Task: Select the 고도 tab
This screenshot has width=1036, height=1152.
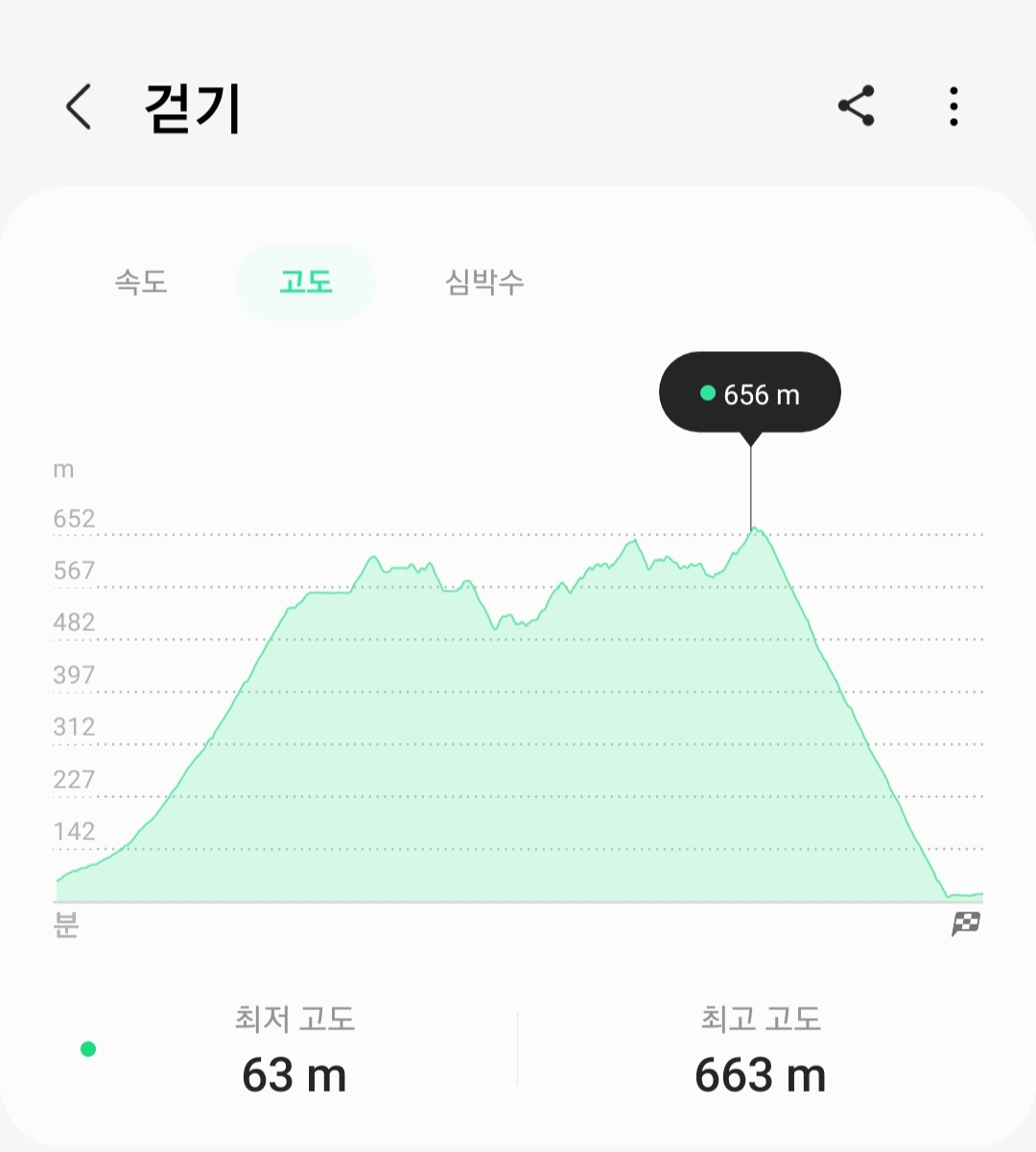Action: tap(305, 282)
